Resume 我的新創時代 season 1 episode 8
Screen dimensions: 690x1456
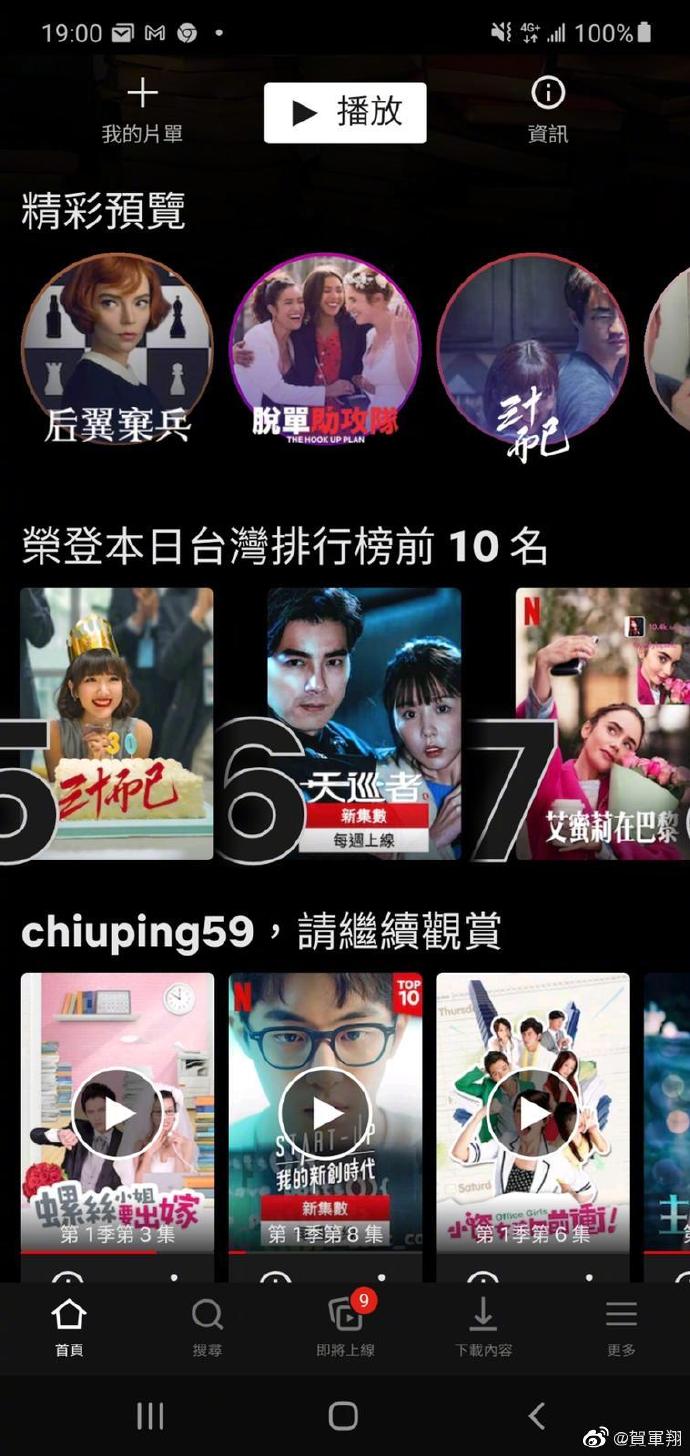point(325,1112)
